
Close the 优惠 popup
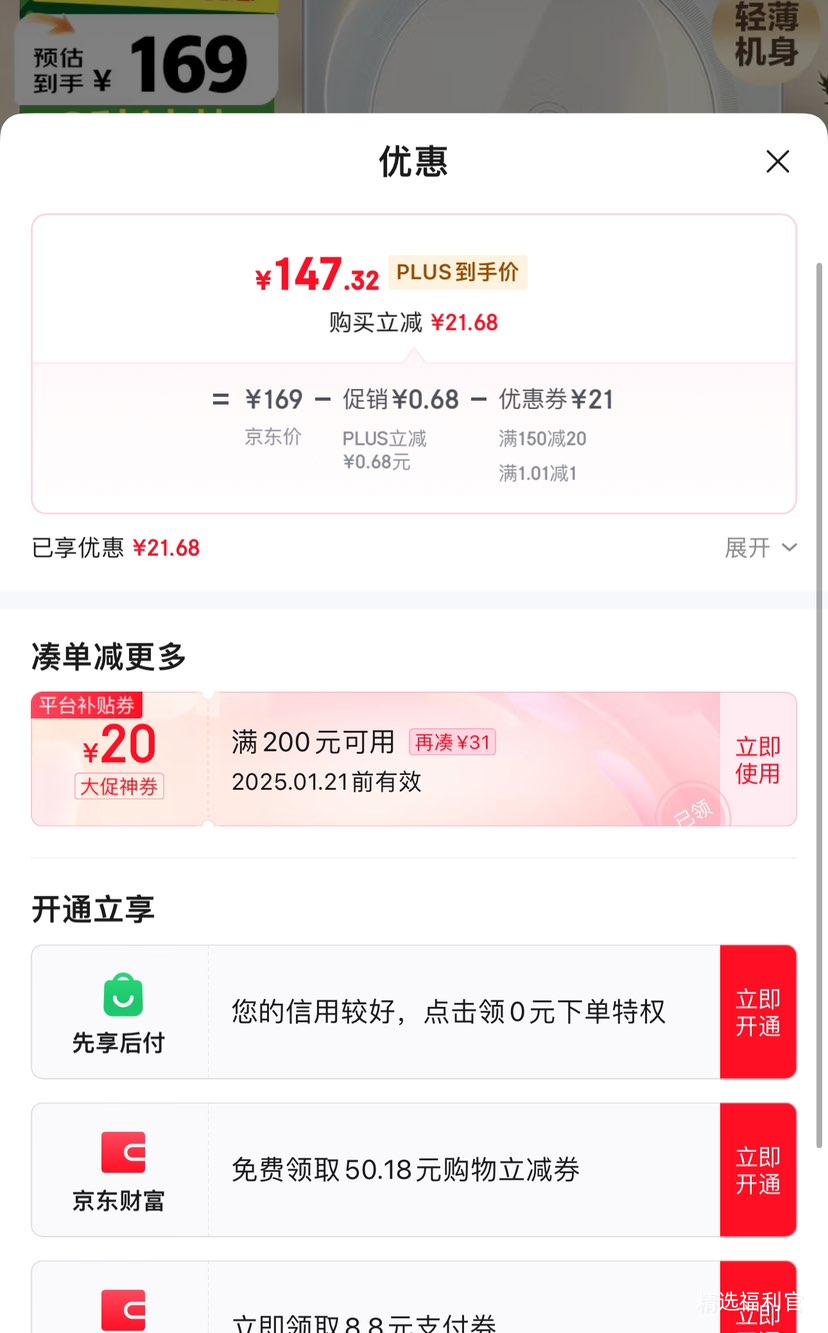(x=778, y=161)
